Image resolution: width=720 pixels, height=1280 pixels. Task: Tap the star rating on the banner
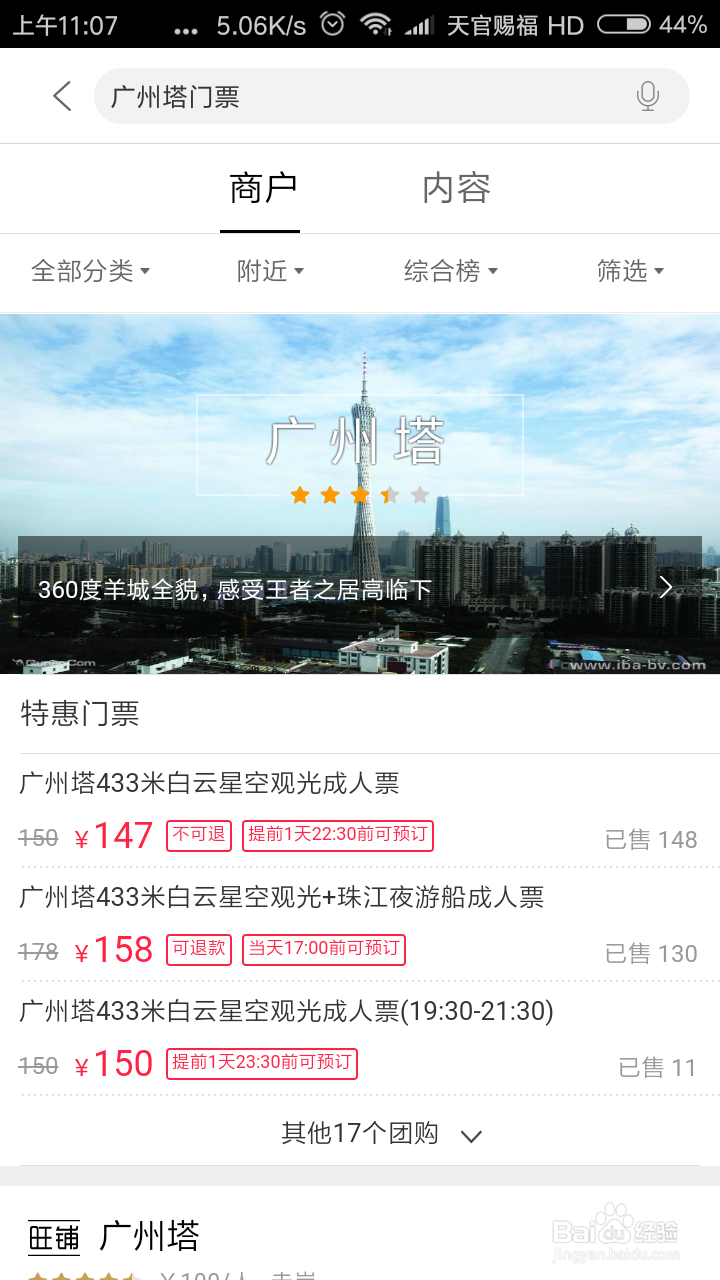360,493
